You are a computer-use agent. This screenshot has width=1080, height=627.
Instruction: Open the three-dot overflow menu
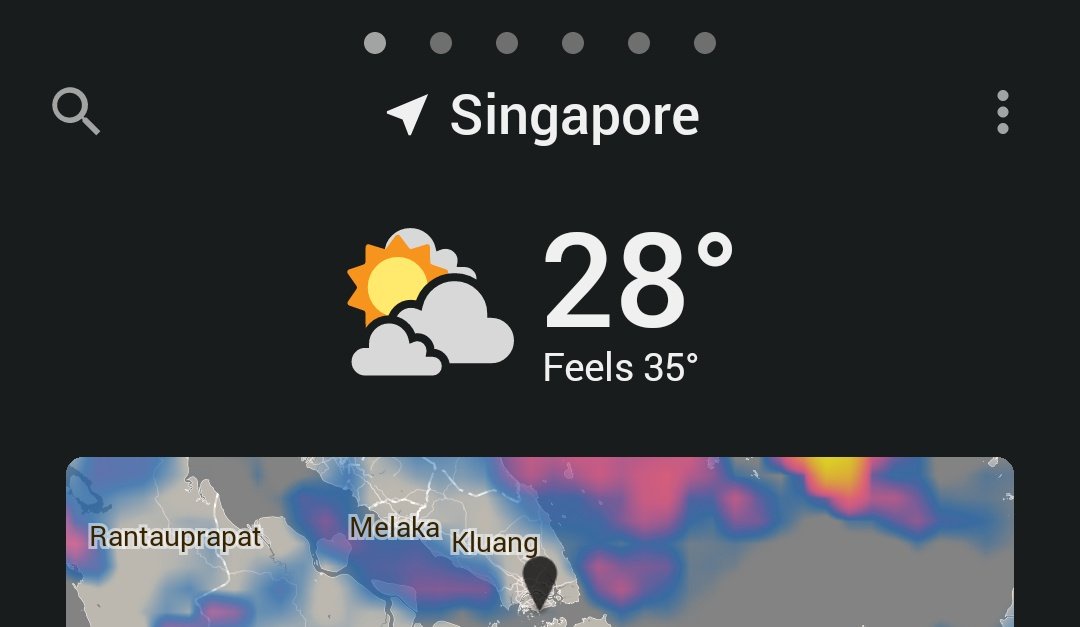(x=1002, y=112)
